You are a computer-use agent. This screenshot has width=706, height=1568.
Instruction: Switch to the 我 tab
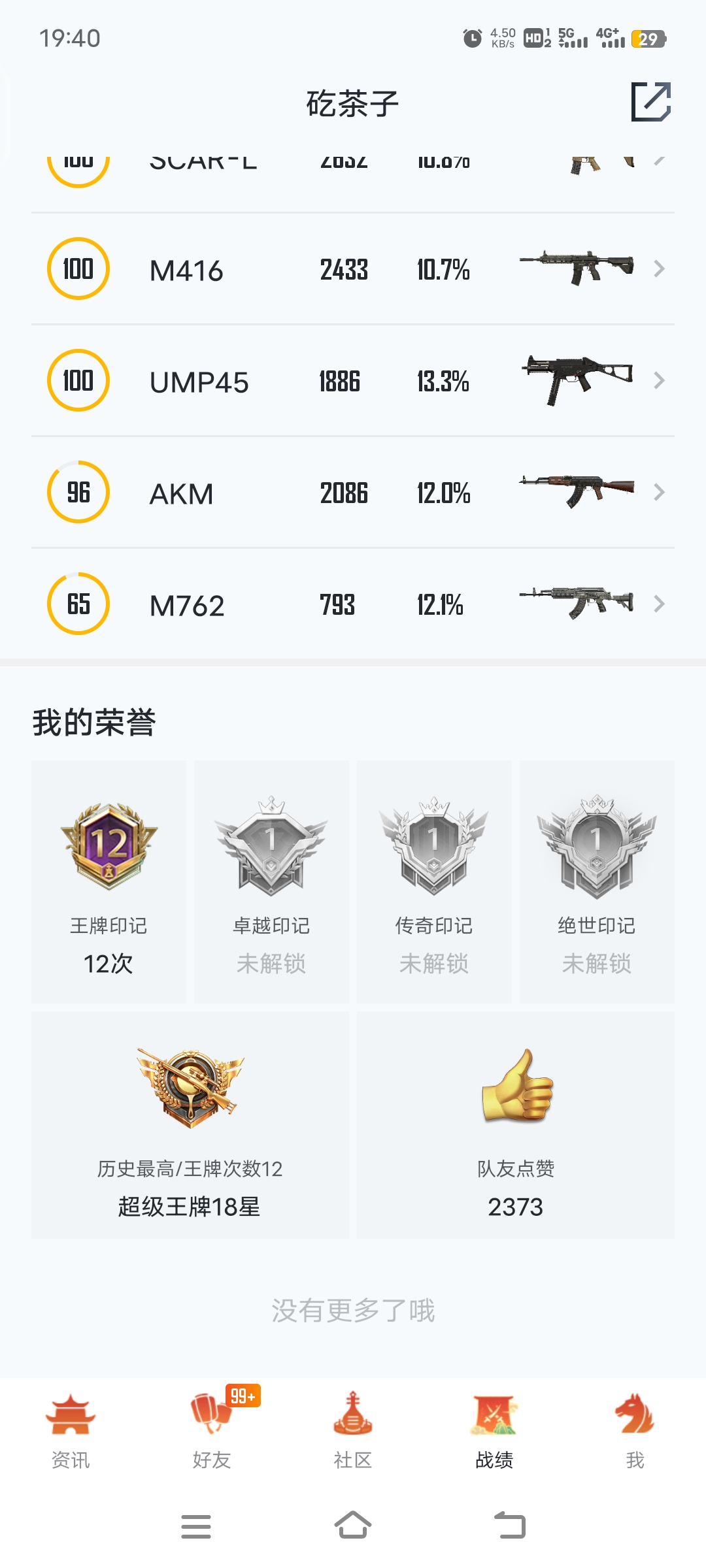click(x=635, y=1431)
